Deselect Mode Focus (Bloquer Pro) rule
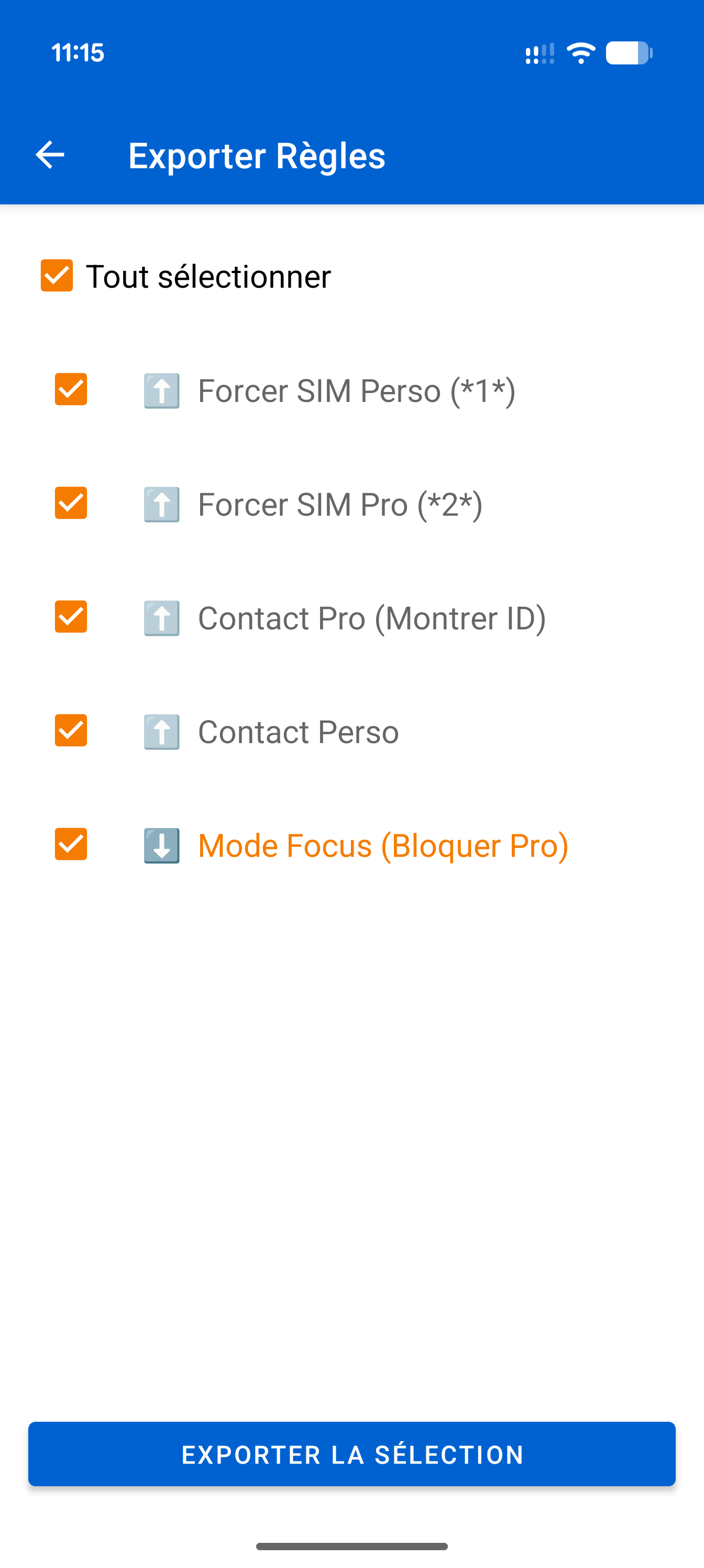This screenshot has height=1568, width=704. 71,844
